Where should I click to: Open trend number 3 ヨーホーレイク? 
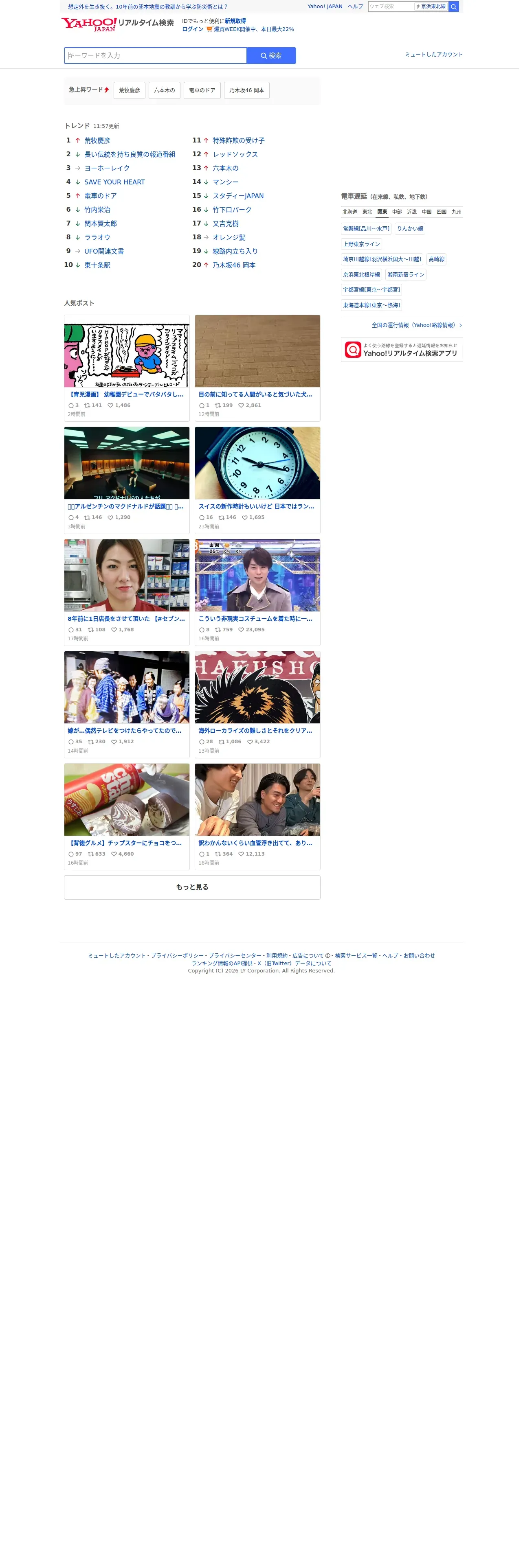108,169
